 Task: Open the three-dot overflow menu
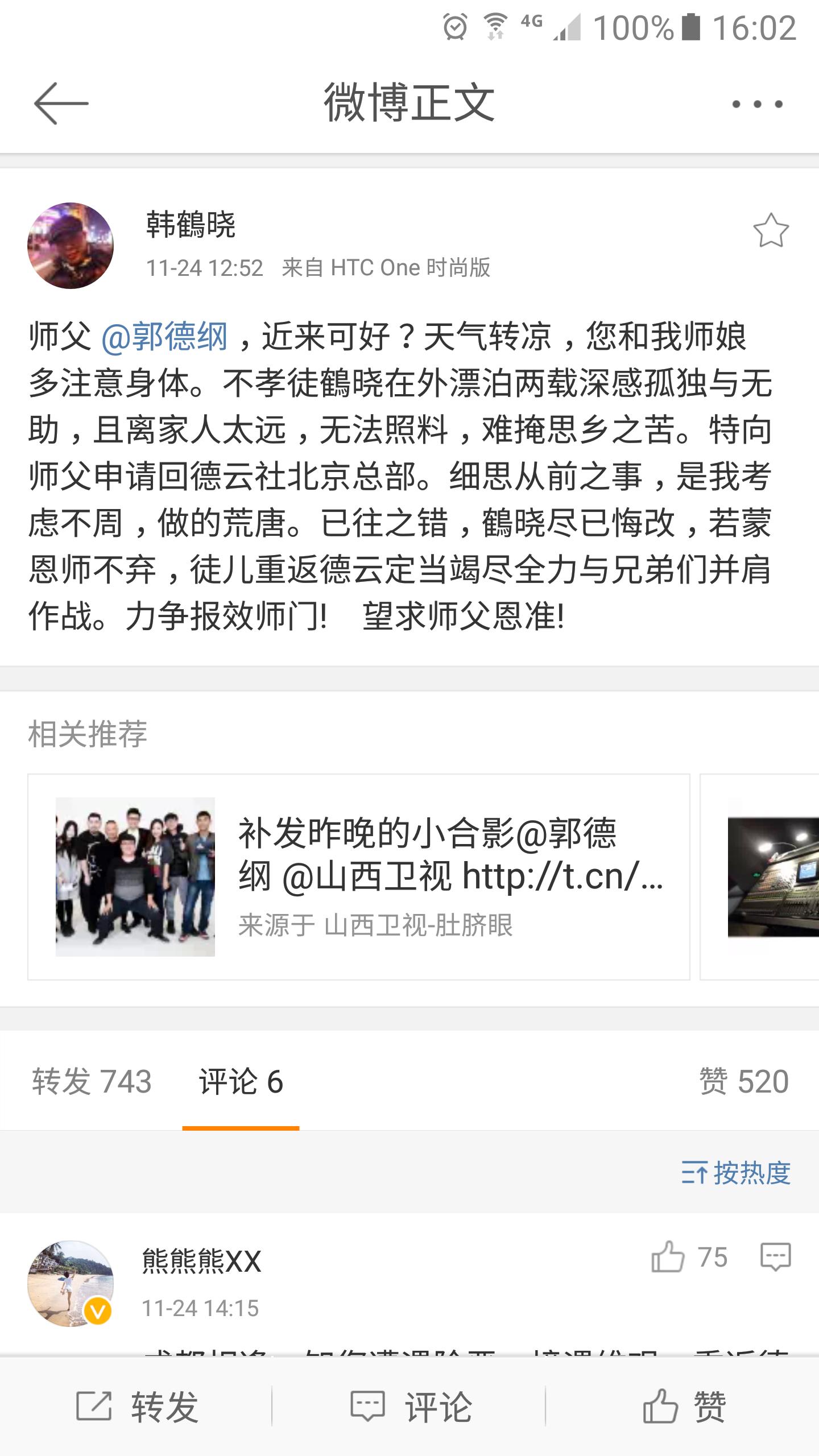[757, 104]
